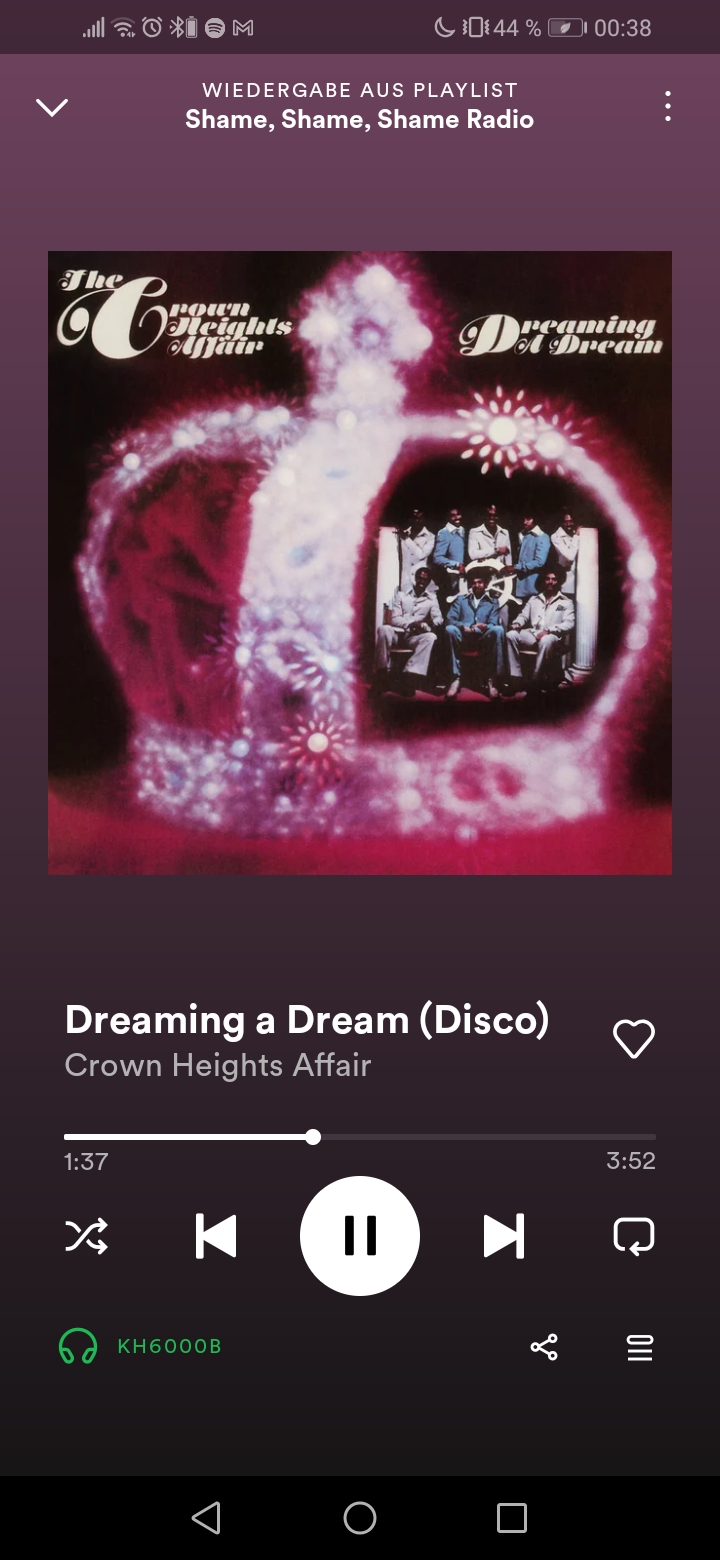Pause the current song
Image resolution: width=720 pixels, height=1560 pixels.
[360, 1235]
